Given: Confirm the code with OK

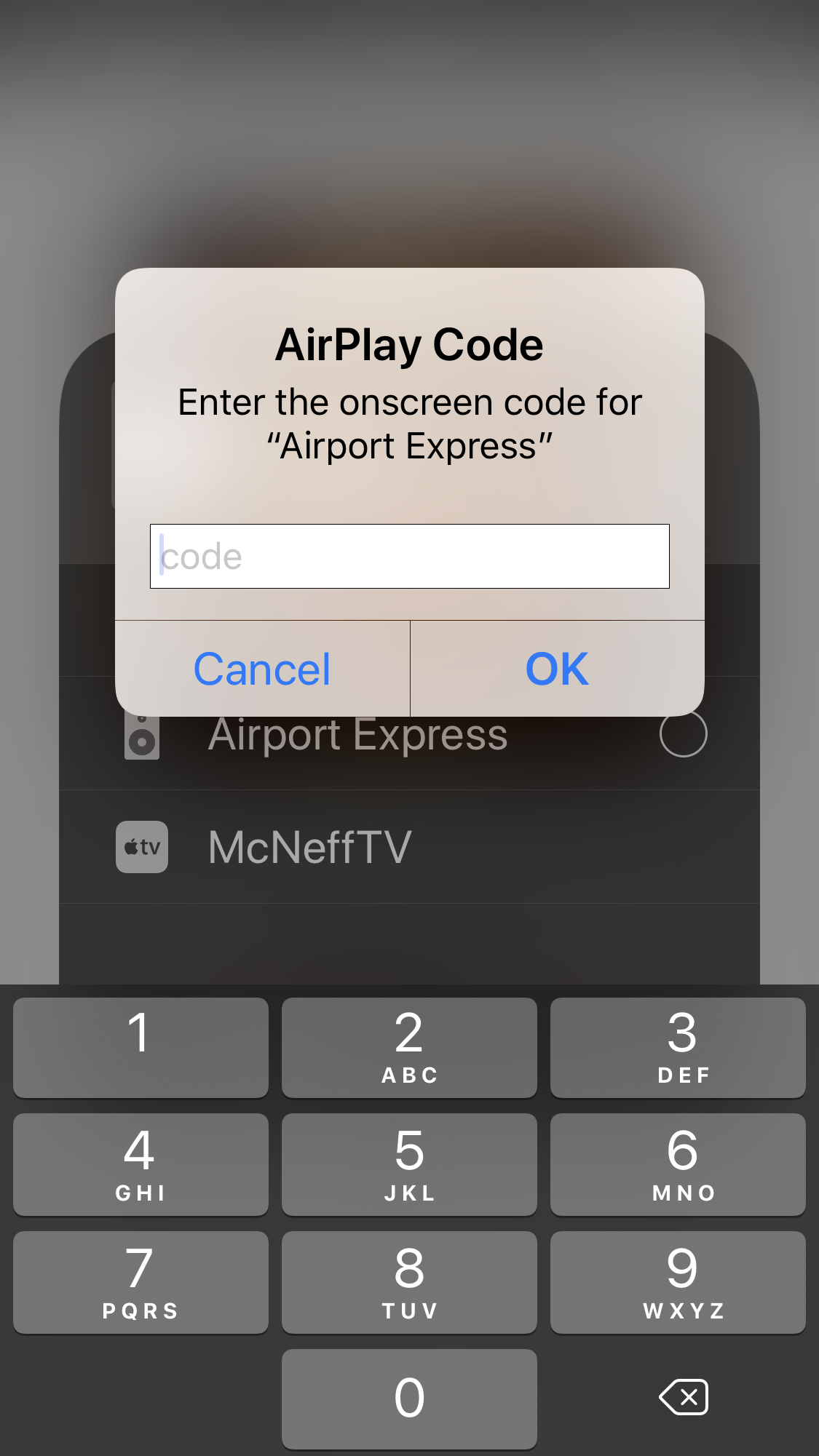Looking at the screenshot, I should (x=558, y=669).
